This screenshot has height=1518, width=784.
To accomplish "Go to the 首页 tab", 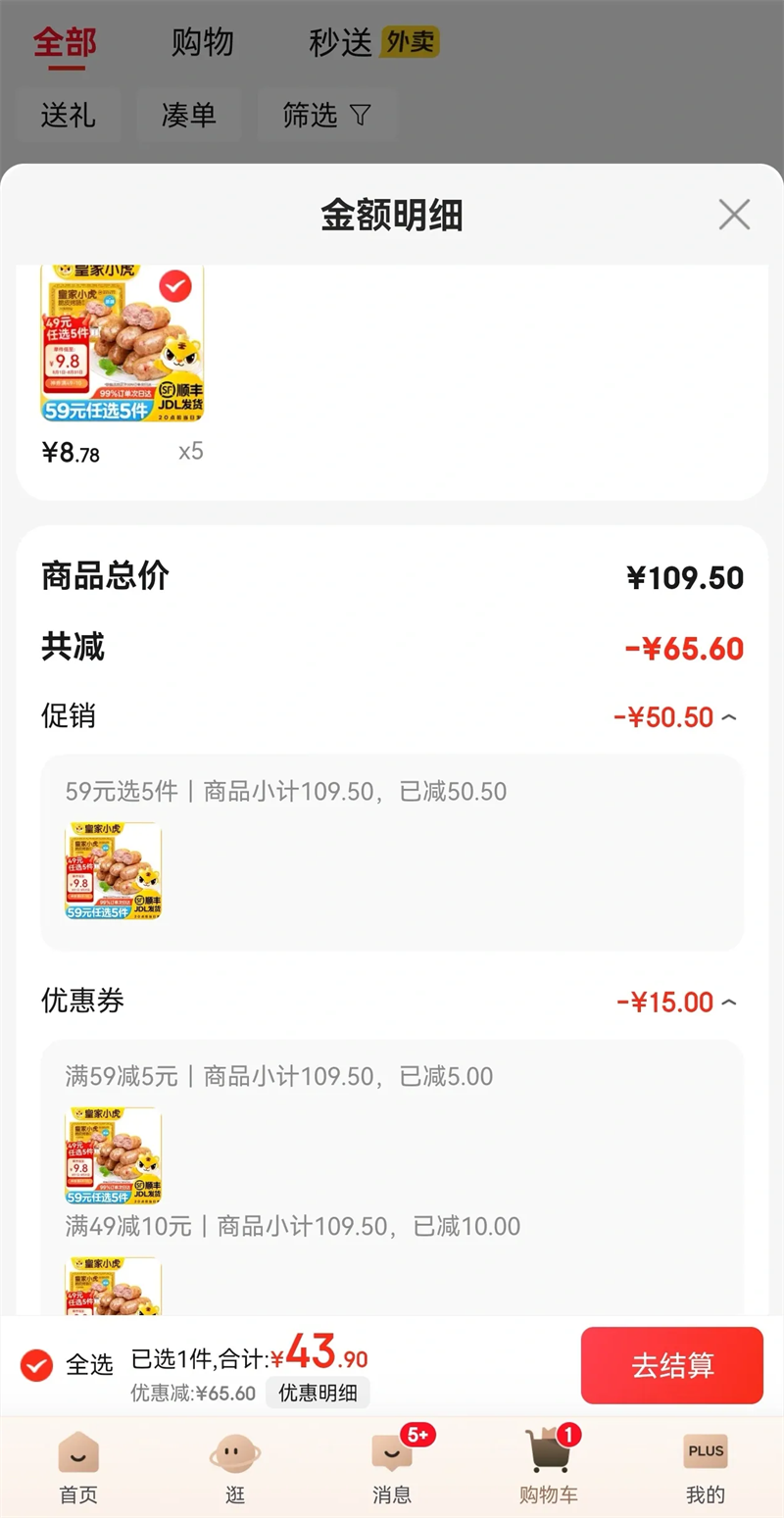I will pos(78,1467).
